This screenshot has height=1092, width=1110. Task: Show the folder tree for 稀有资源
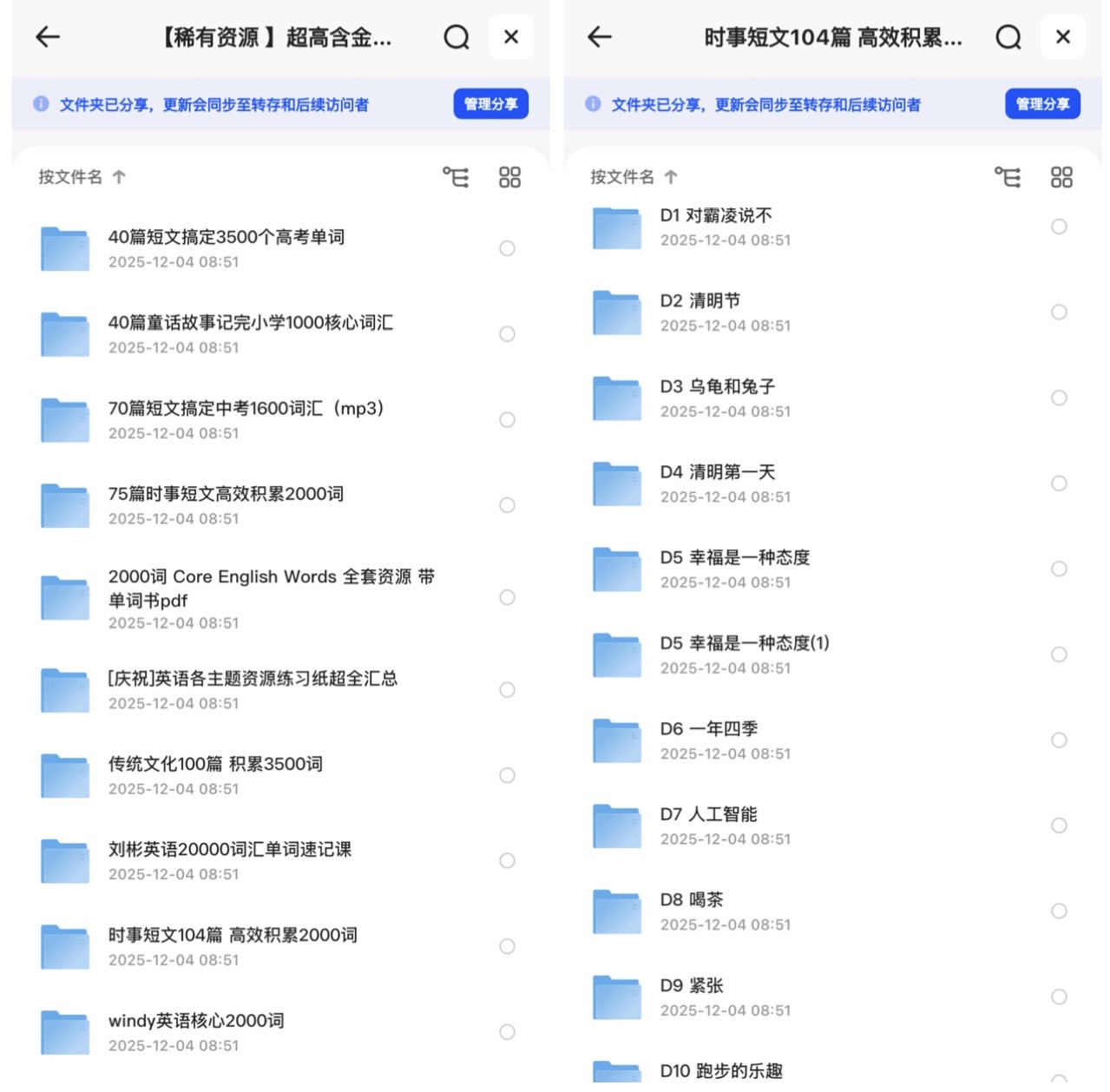(x=456, y=177)
